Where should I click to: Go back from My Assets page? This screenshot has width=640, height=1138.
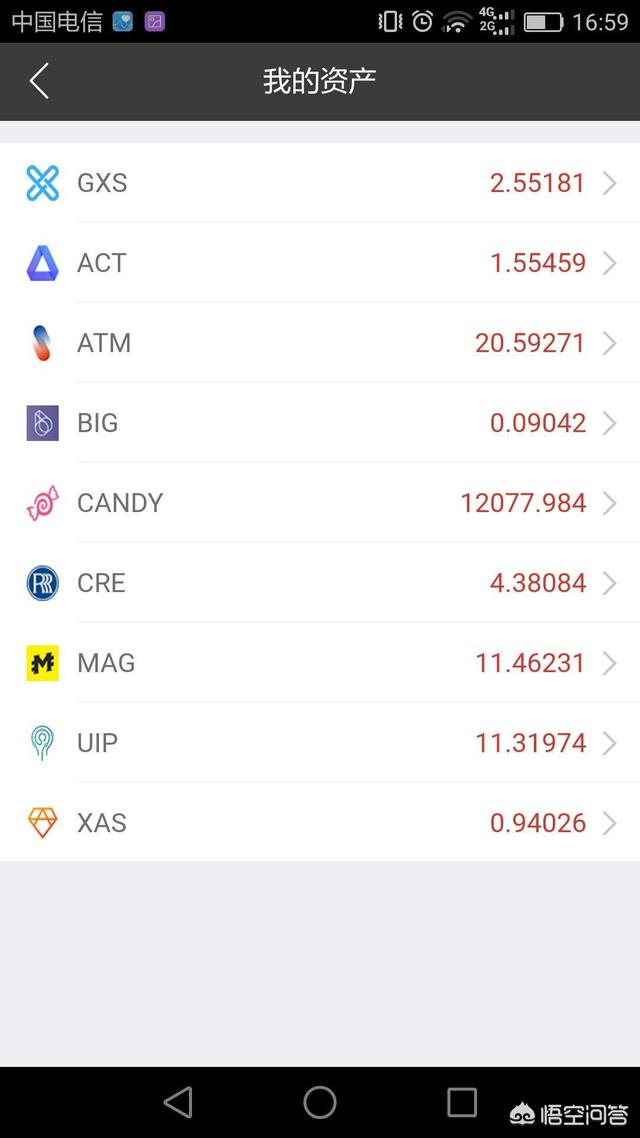tap(39, 81)
